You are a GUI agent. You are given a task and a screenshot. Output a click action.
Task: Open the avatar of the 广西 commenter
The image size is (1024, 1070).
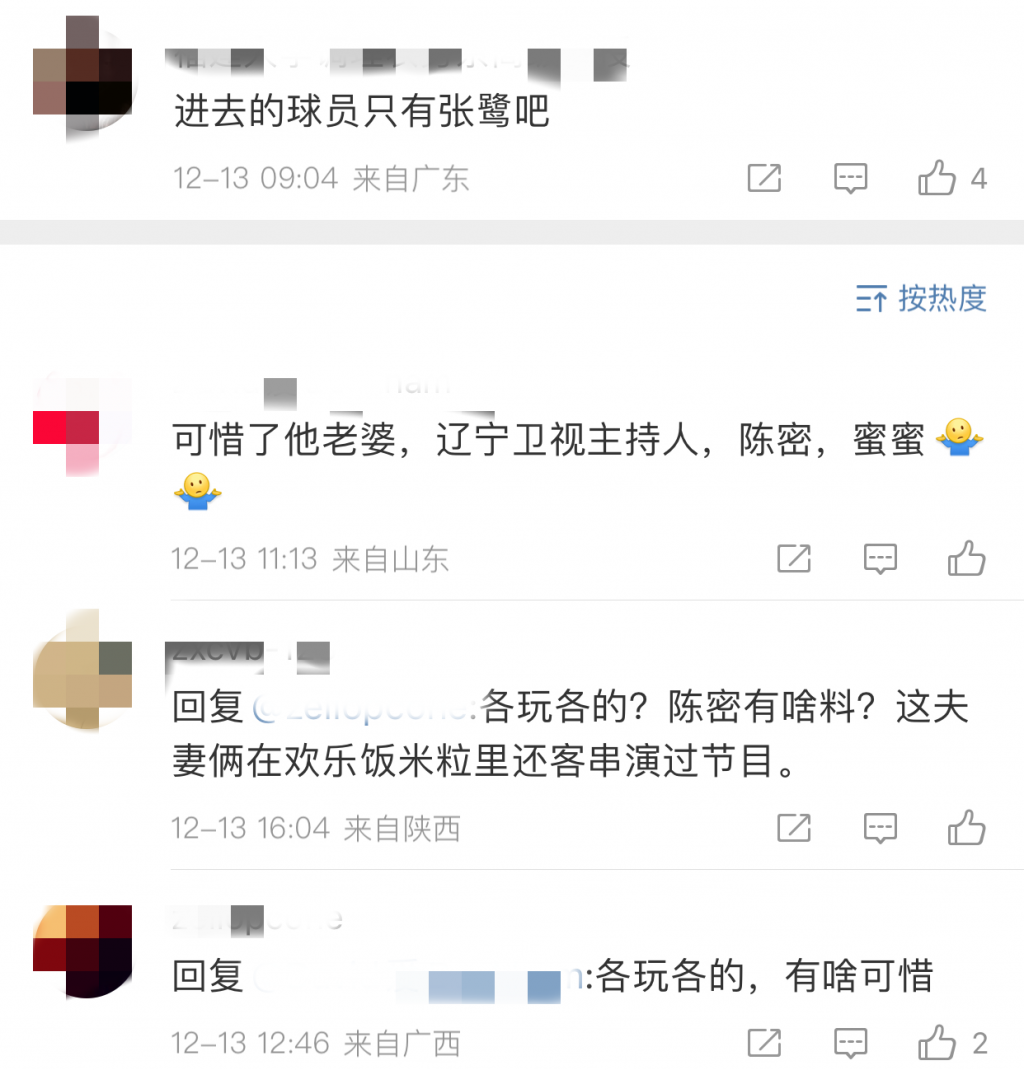[x=82, y=950]
